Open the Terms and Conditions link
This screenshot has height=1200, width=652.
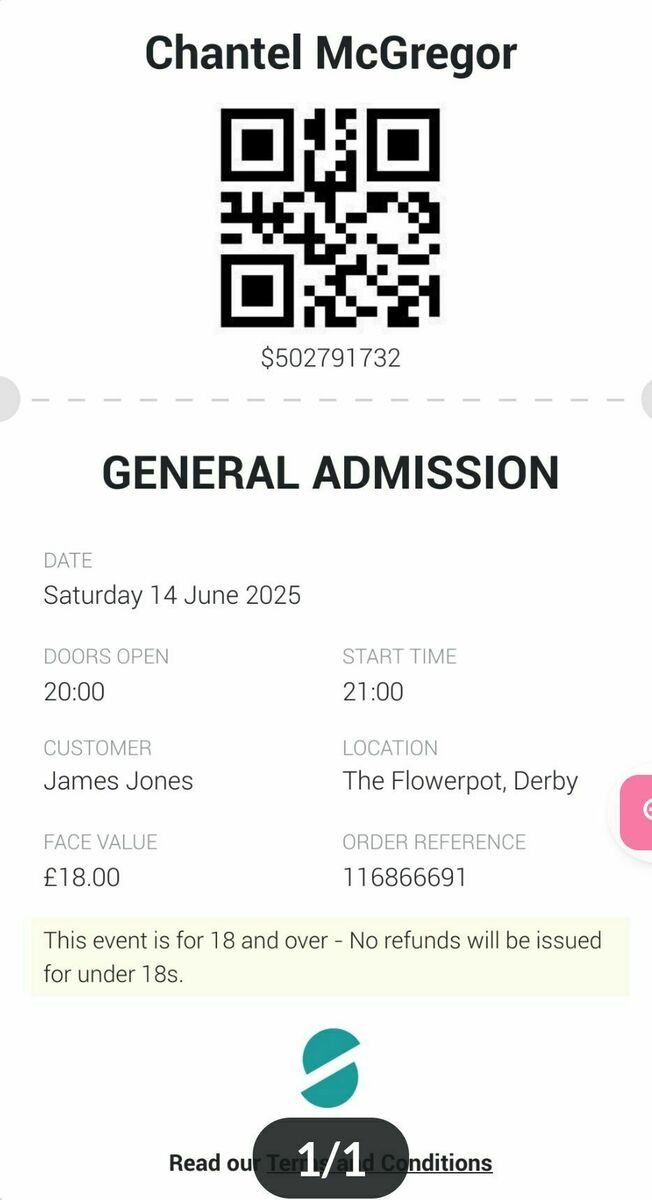tap(379, 1163)
